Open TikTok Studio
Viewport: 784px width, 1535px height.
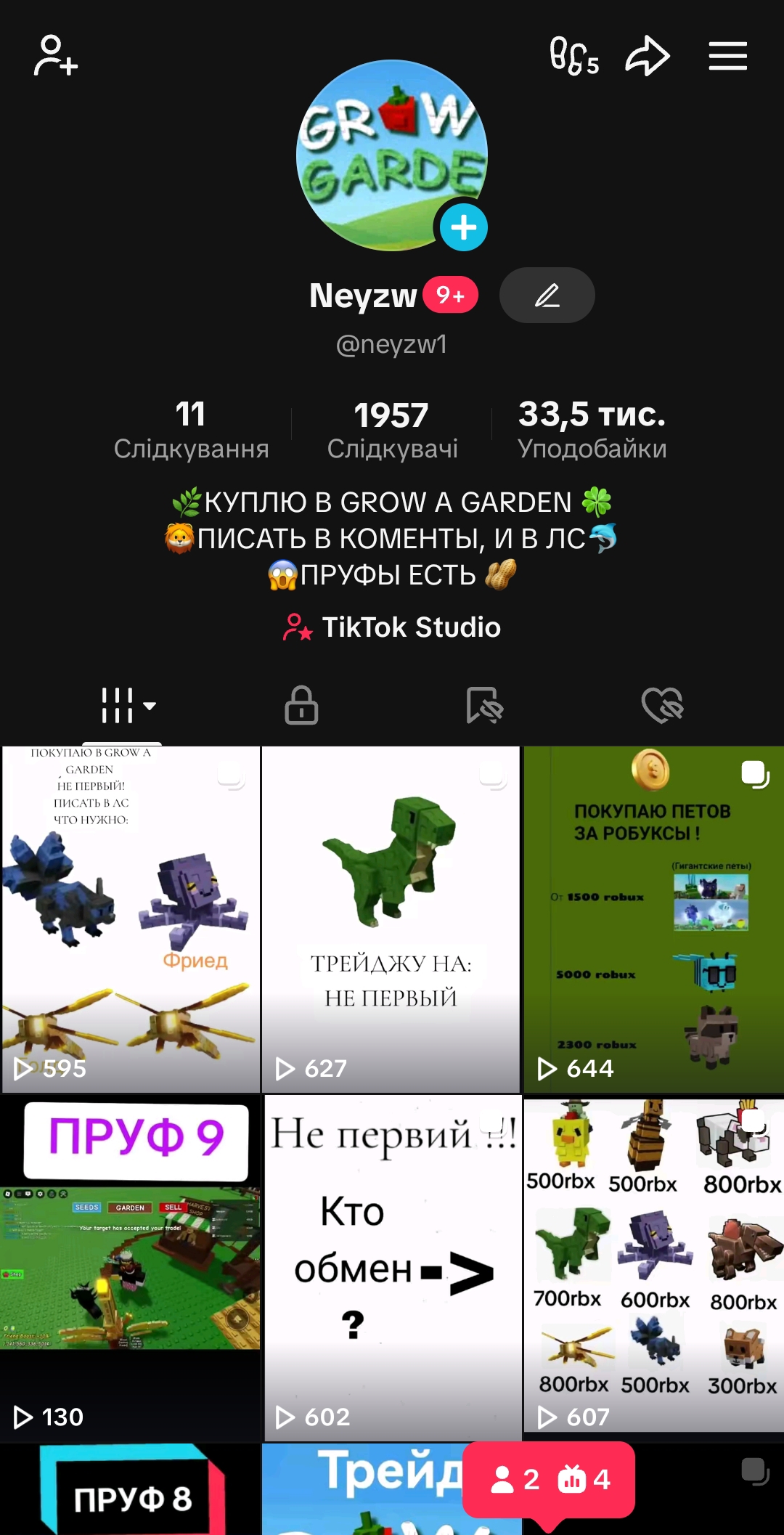(392, 627)
